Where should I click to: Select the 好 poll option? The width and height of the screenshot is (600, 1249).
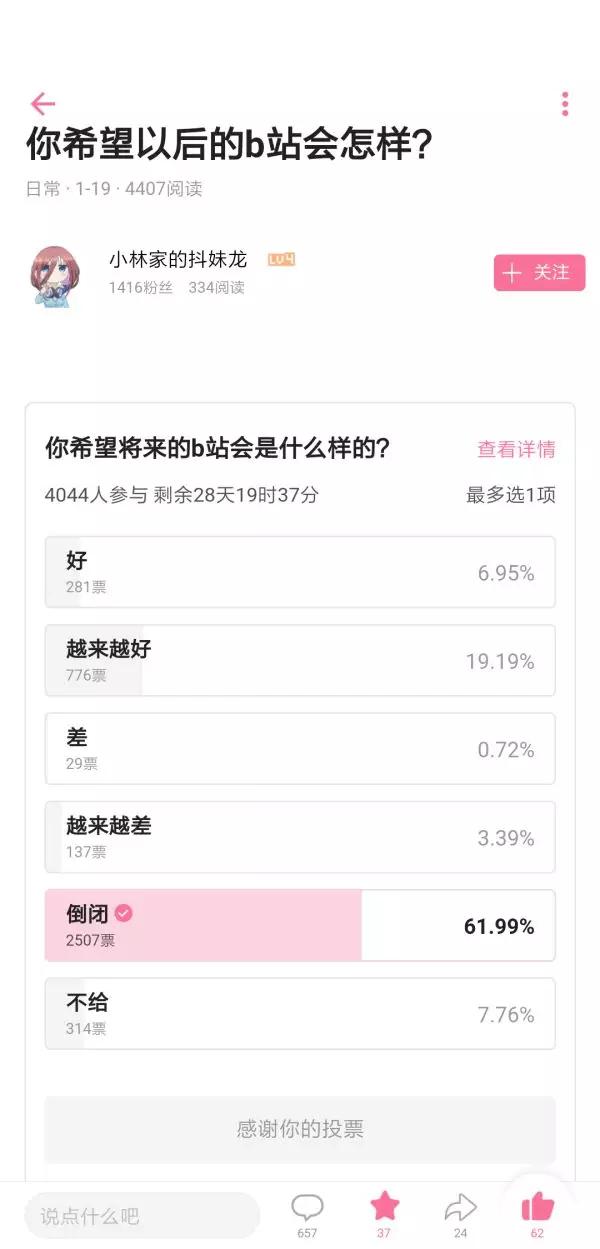pyautogui.click(x=300, y=572)
